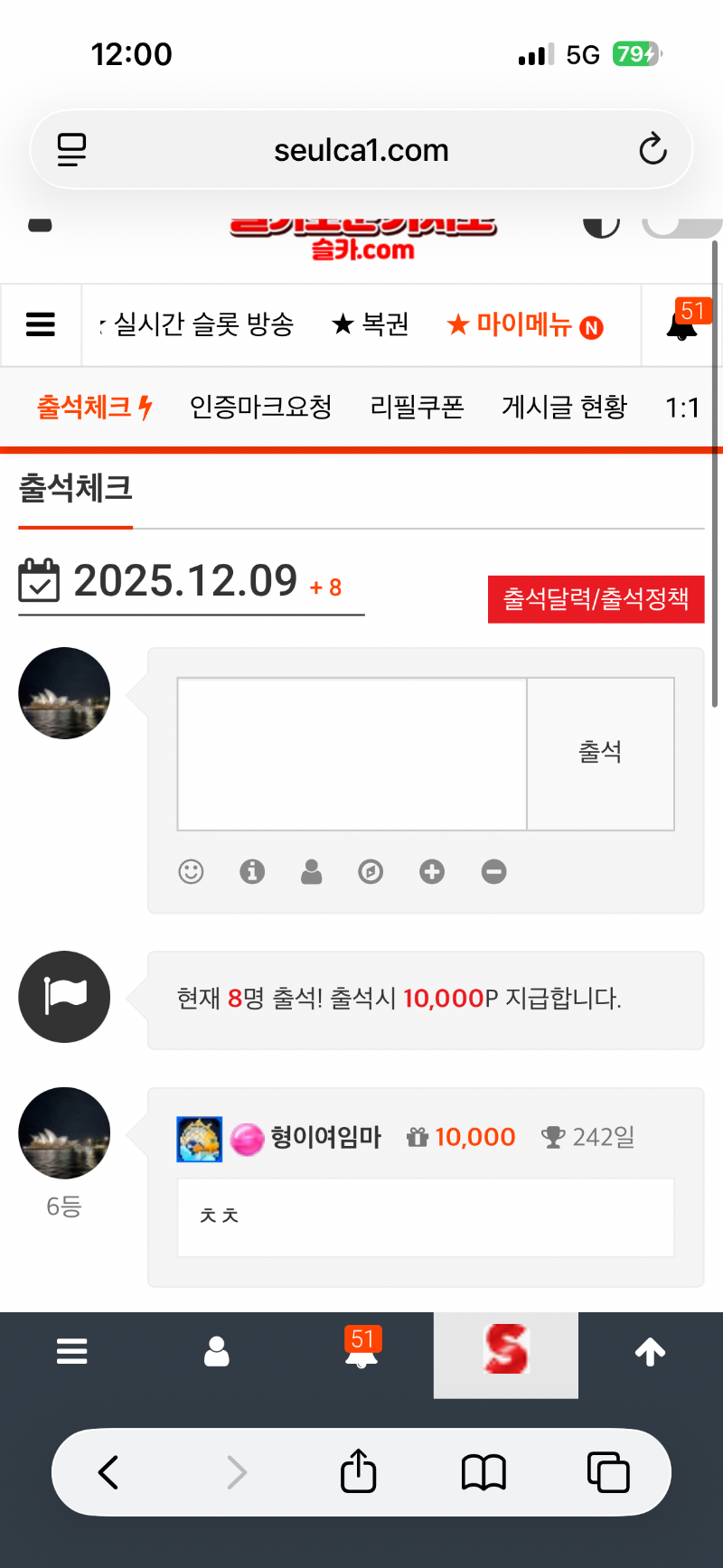
Task: Tap the red S logo in bottom navigation
Action: (x=505, y=1351)
